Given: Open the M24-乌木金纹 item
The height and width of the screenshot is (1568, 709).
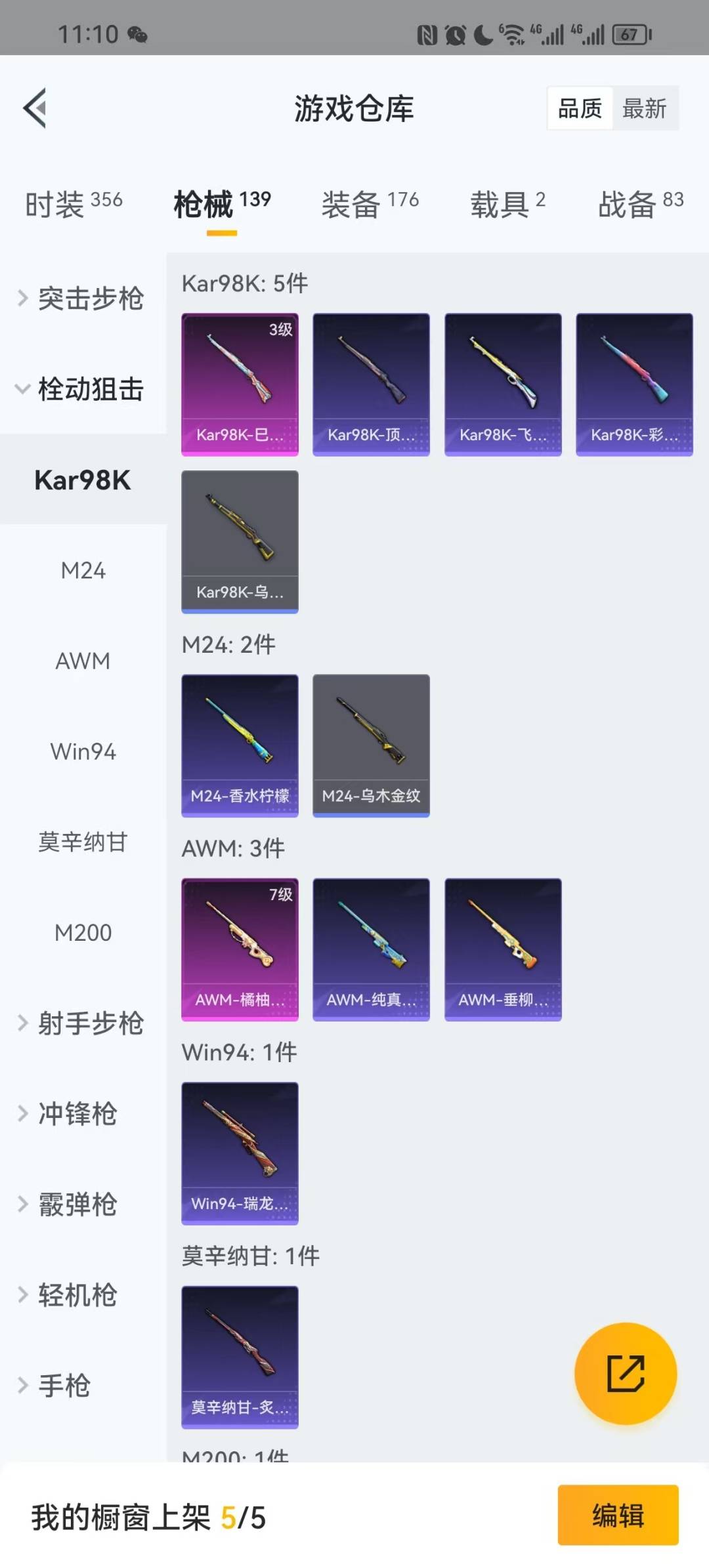Looking at the screenshot, I should [x=371, y=745].
